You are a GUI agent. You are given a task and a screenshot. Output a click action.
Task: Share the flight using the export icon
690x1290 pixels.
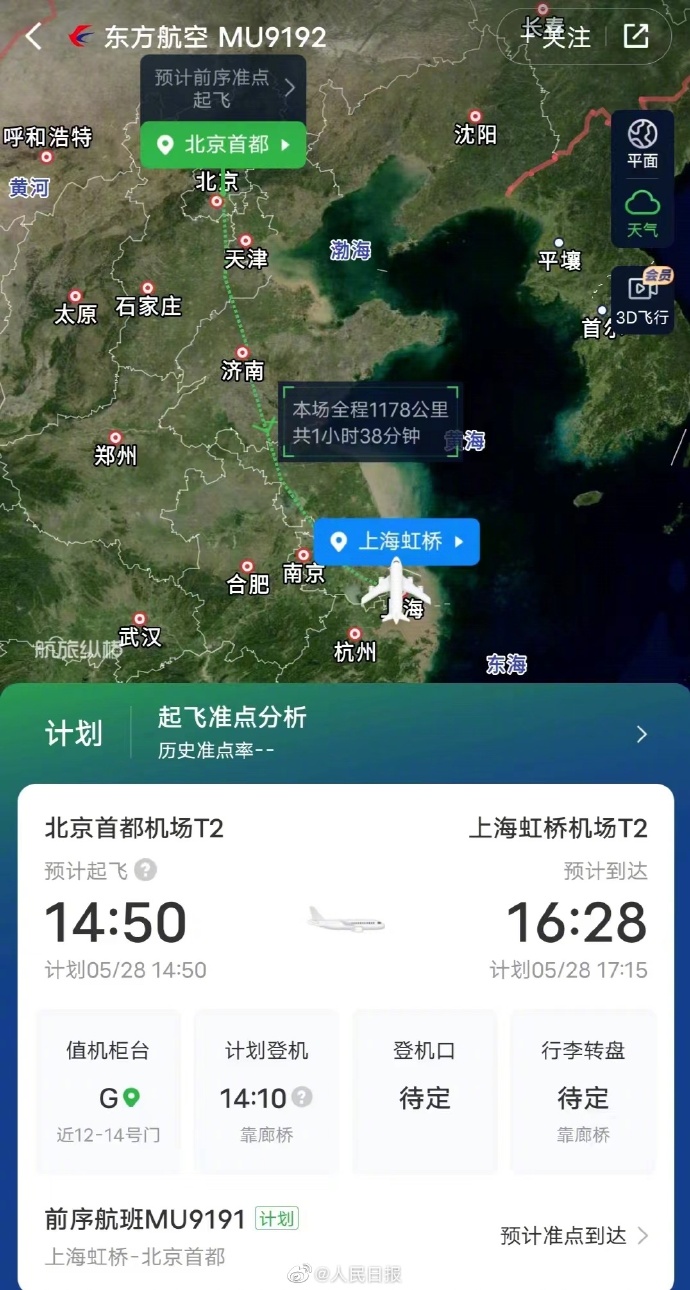636,37
